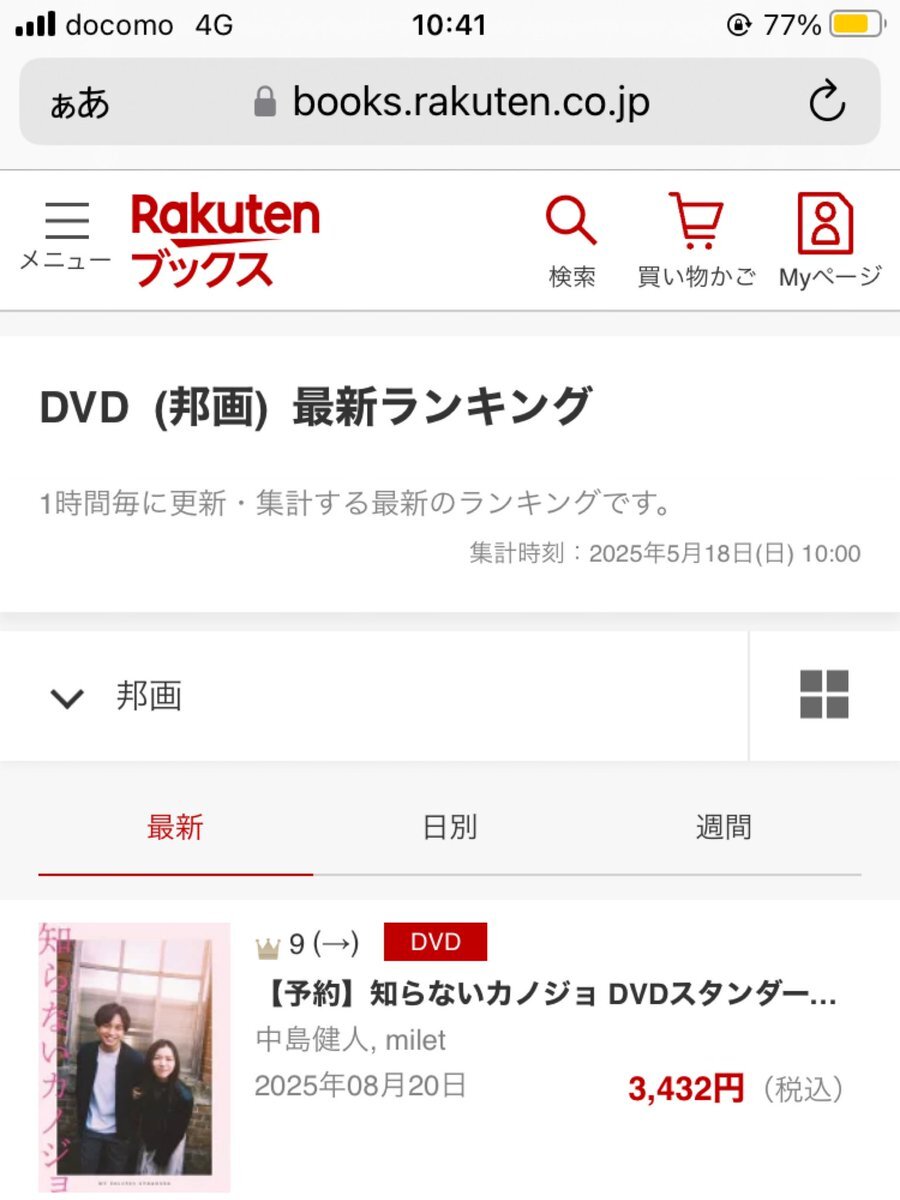Open Myページ account page

pyautogui.click(x=829, y=240)
